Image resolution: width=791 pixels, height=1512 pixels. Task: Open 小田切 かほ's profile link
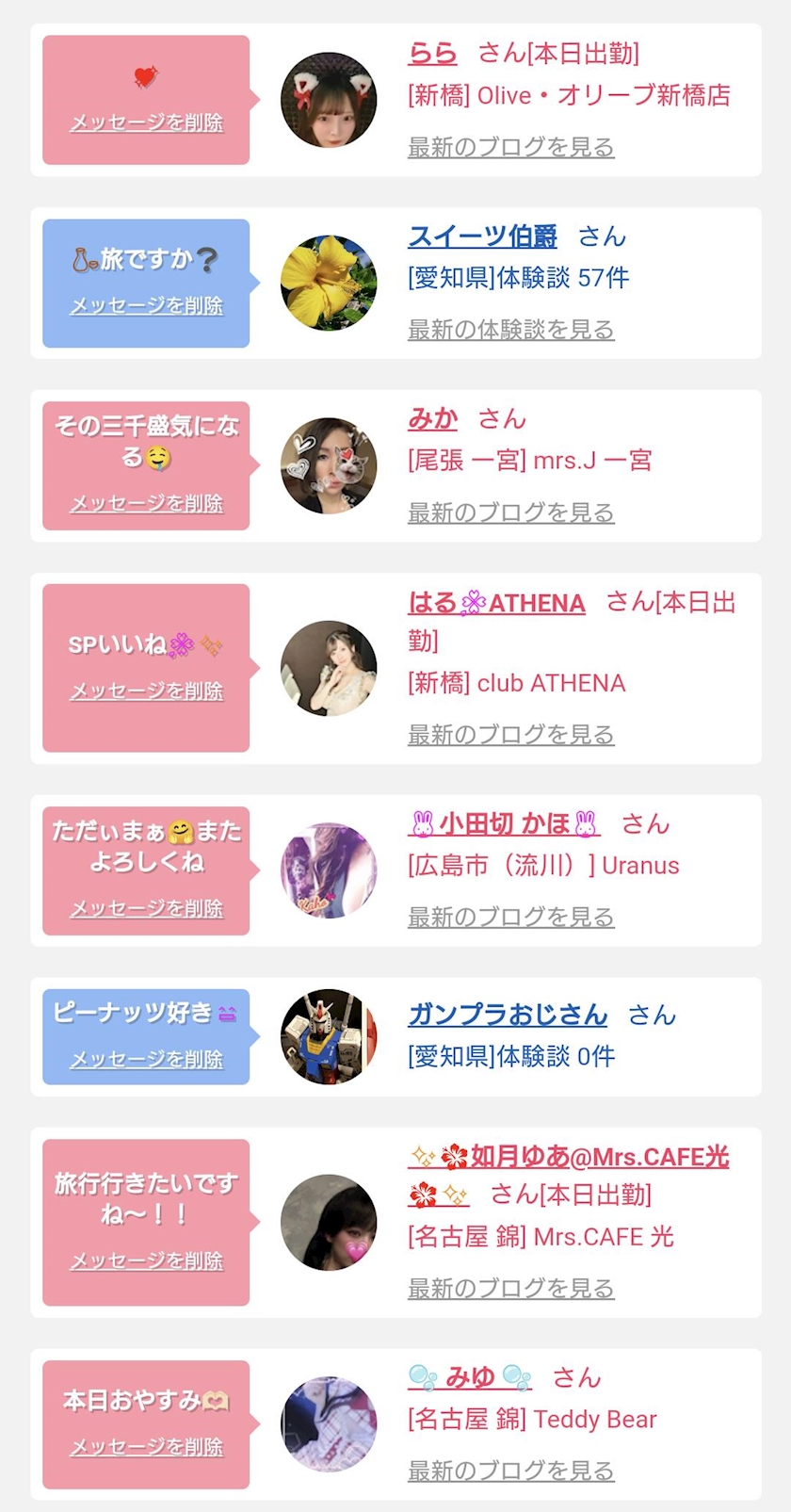pos(504,824)
